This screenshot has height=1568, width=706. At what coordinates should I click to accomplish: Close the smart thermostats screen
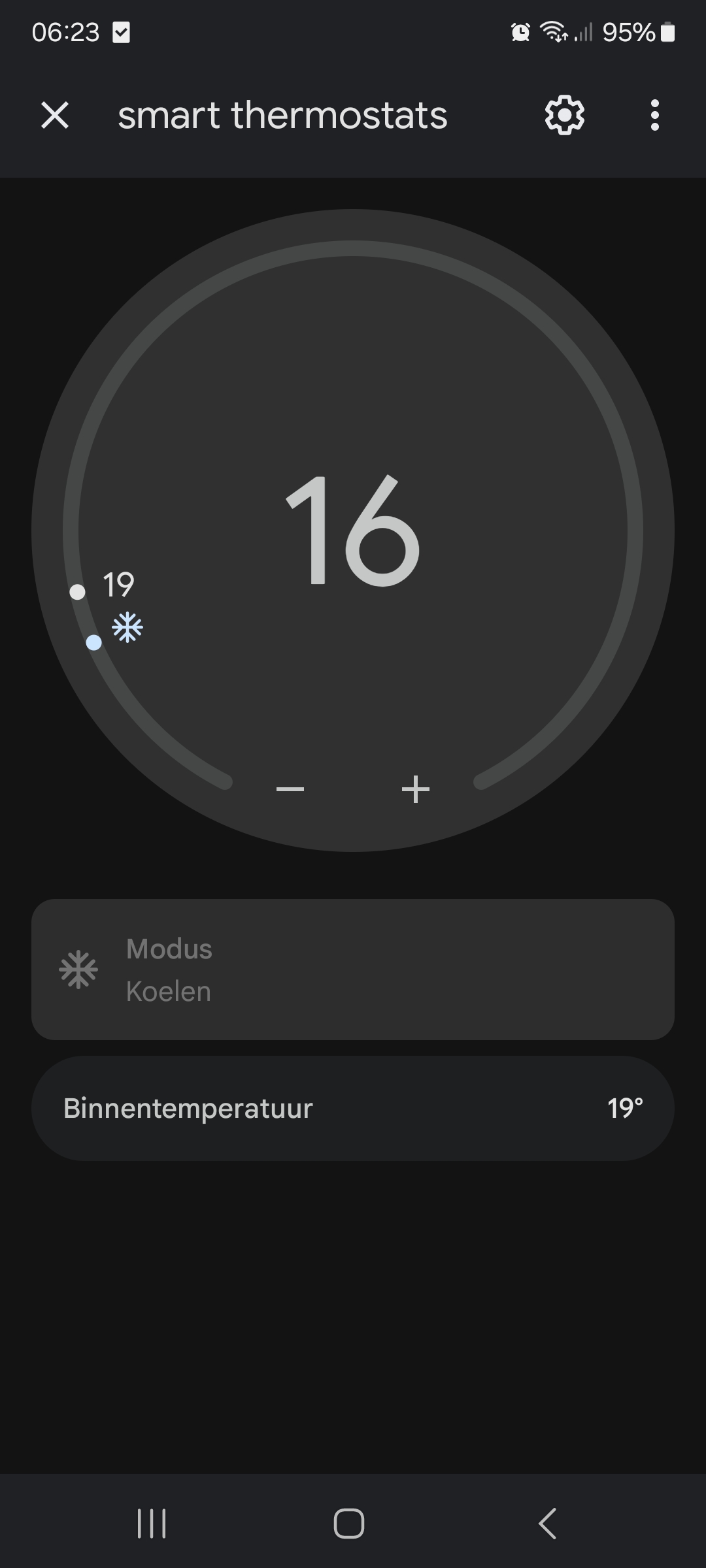55,116
